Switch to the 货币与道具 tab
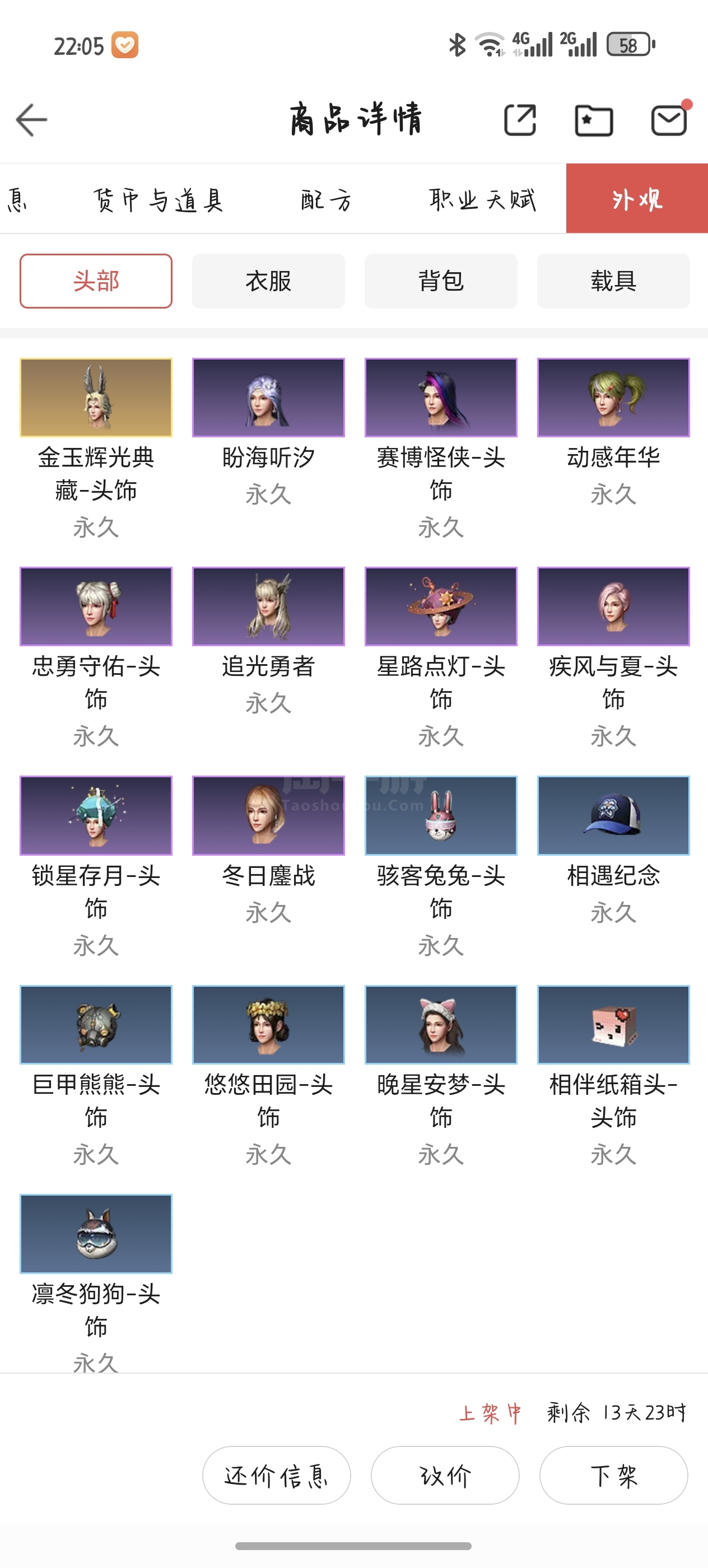The width and height of the screenshot is (708, 1568). [x=159, y=200]
